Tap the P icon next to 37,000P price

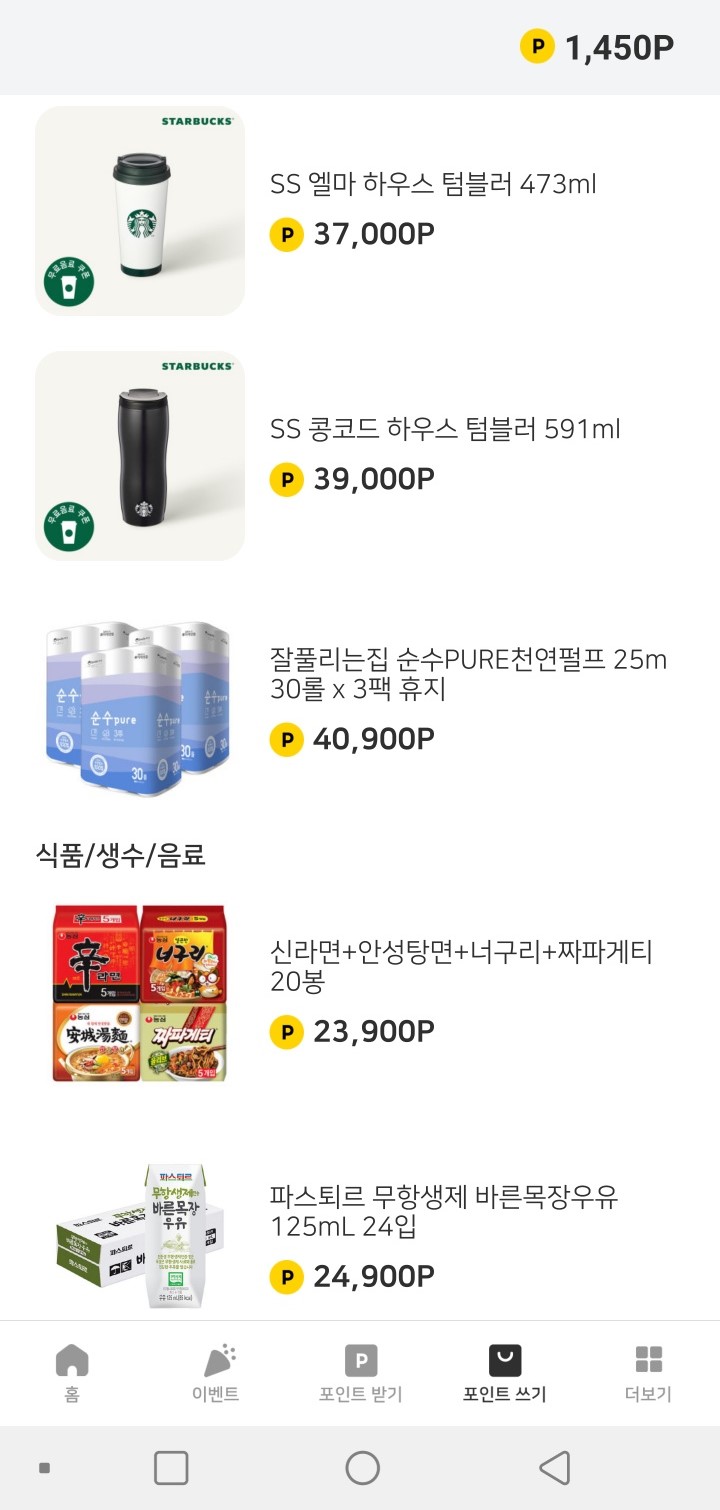point(286,236)
